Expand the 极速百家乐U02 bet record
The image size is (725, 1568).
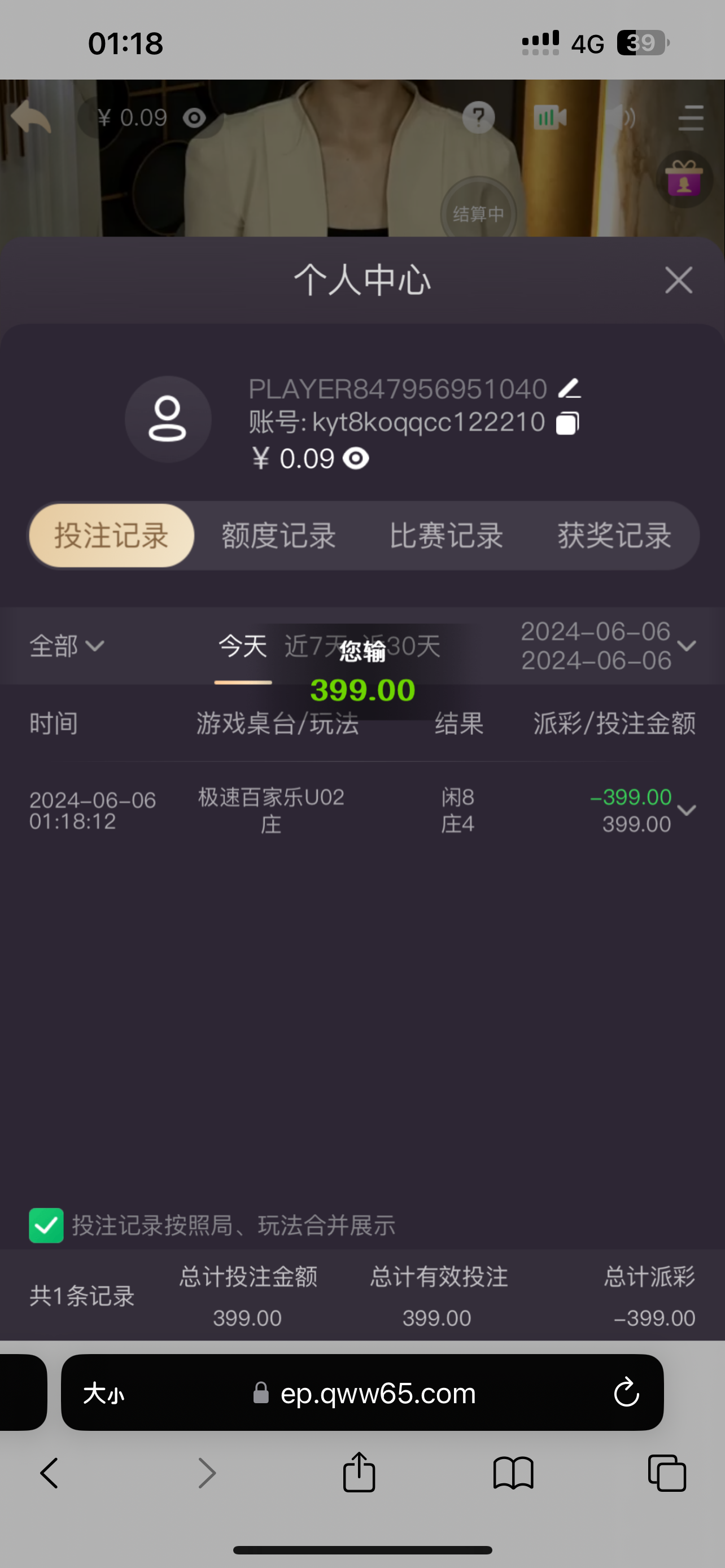pyautogui.click(x=687, y=810)
